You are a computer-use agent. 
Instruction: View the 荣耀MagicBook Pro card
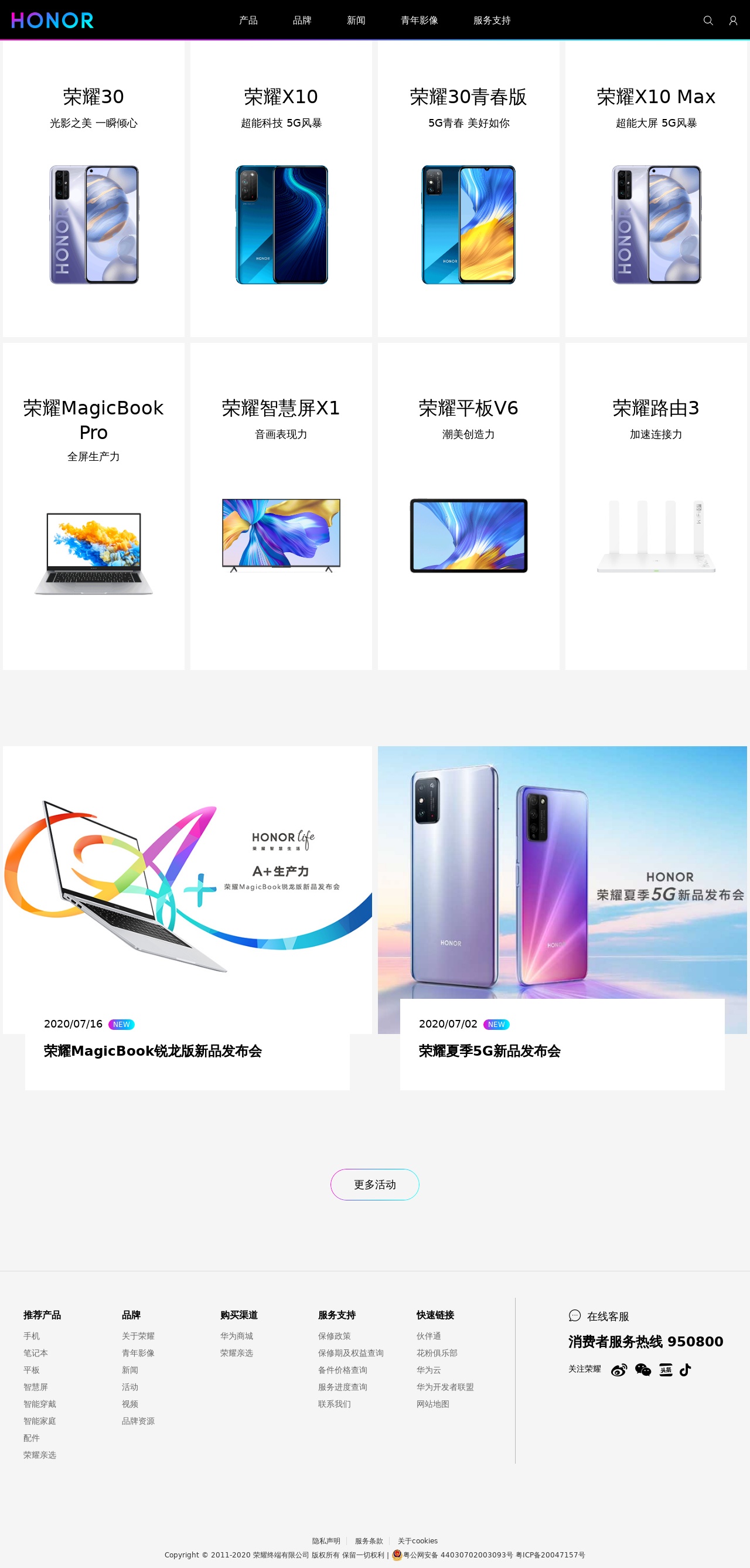tap(94, 505)
